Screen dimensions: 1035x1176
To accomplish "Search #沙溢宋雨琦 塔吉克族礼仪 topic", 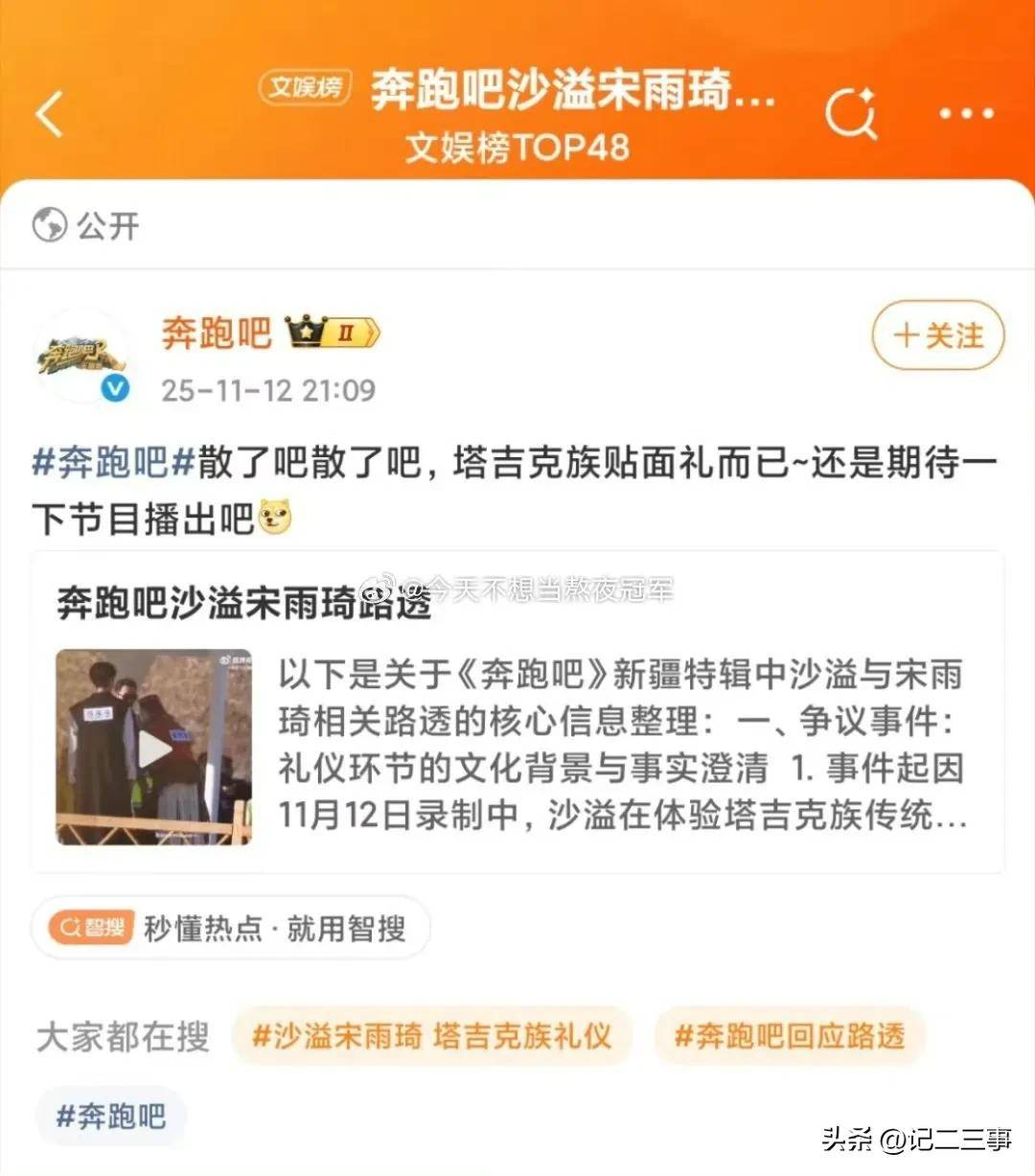I will pyautogui.click(x=431, y=1036).
